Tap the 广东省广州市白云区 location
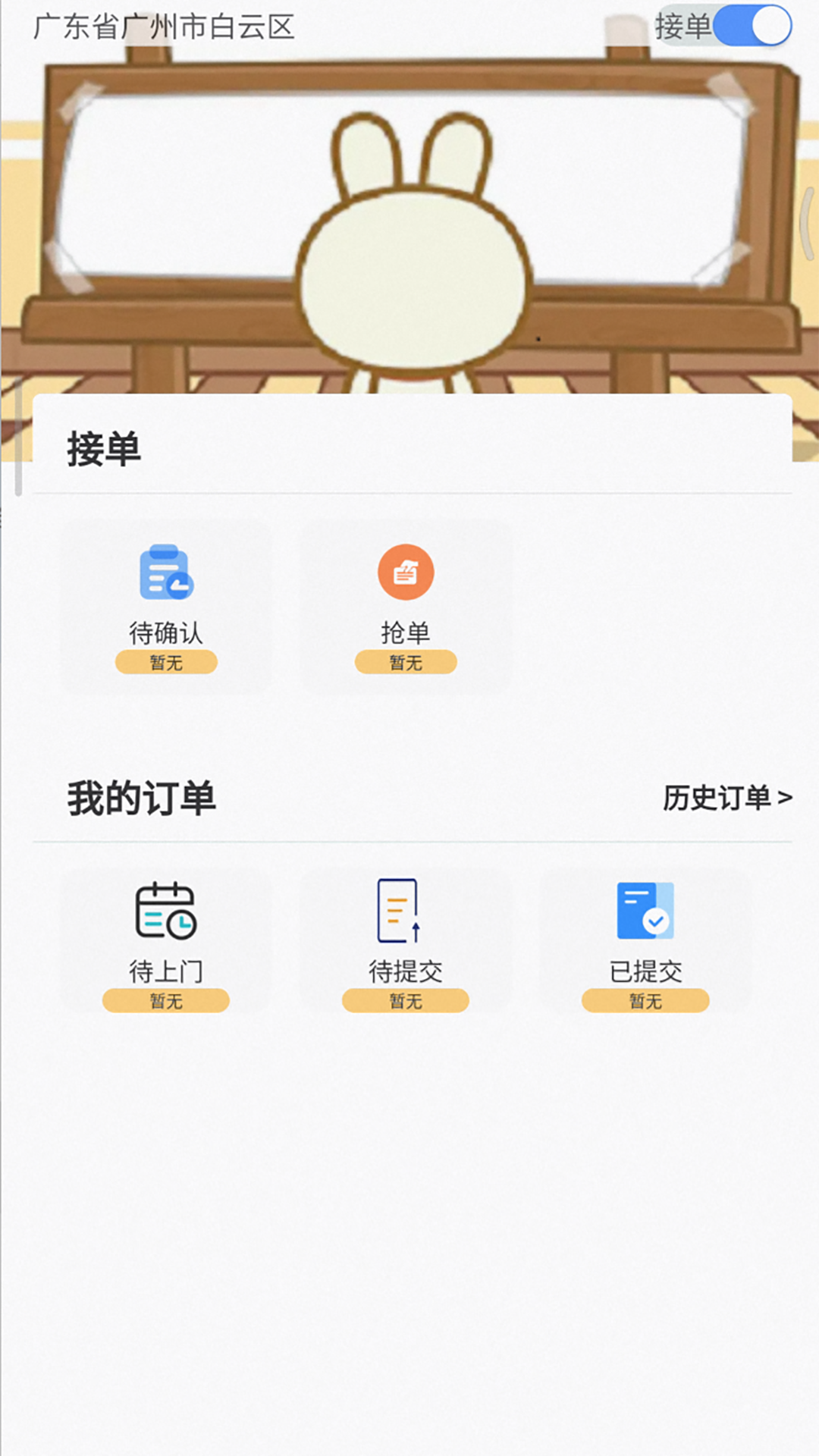This screenshot has width=819, height=1456. (x=164, y=27)
